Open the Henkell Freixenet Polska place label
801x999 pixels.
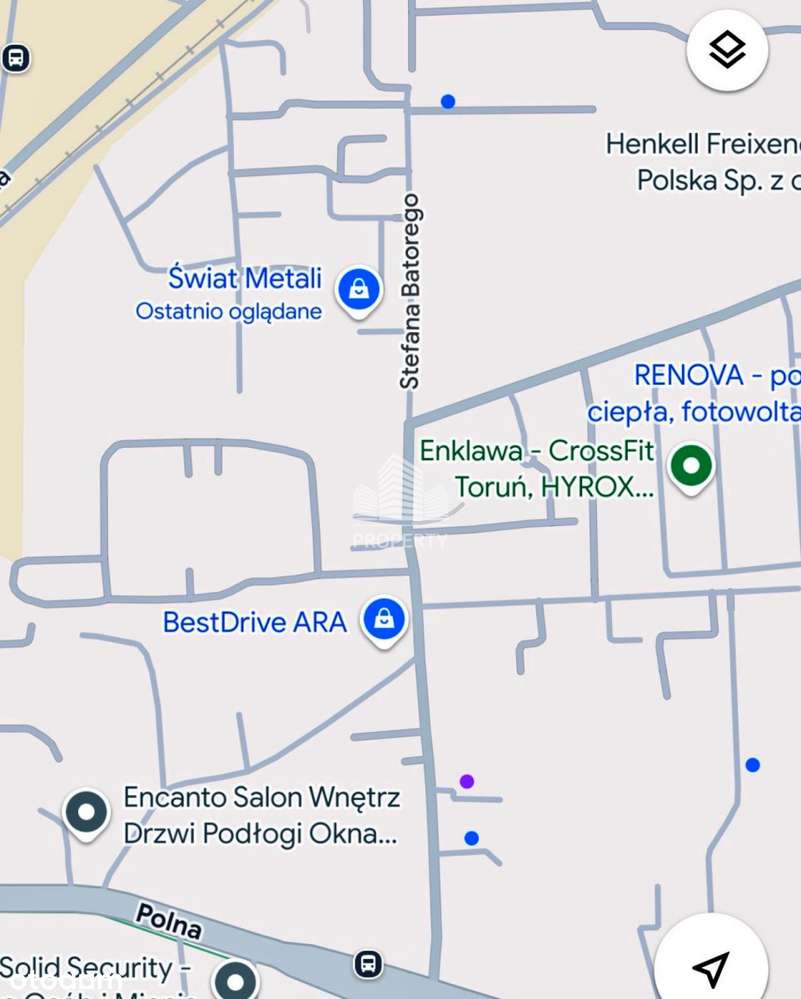click(703, 162)
